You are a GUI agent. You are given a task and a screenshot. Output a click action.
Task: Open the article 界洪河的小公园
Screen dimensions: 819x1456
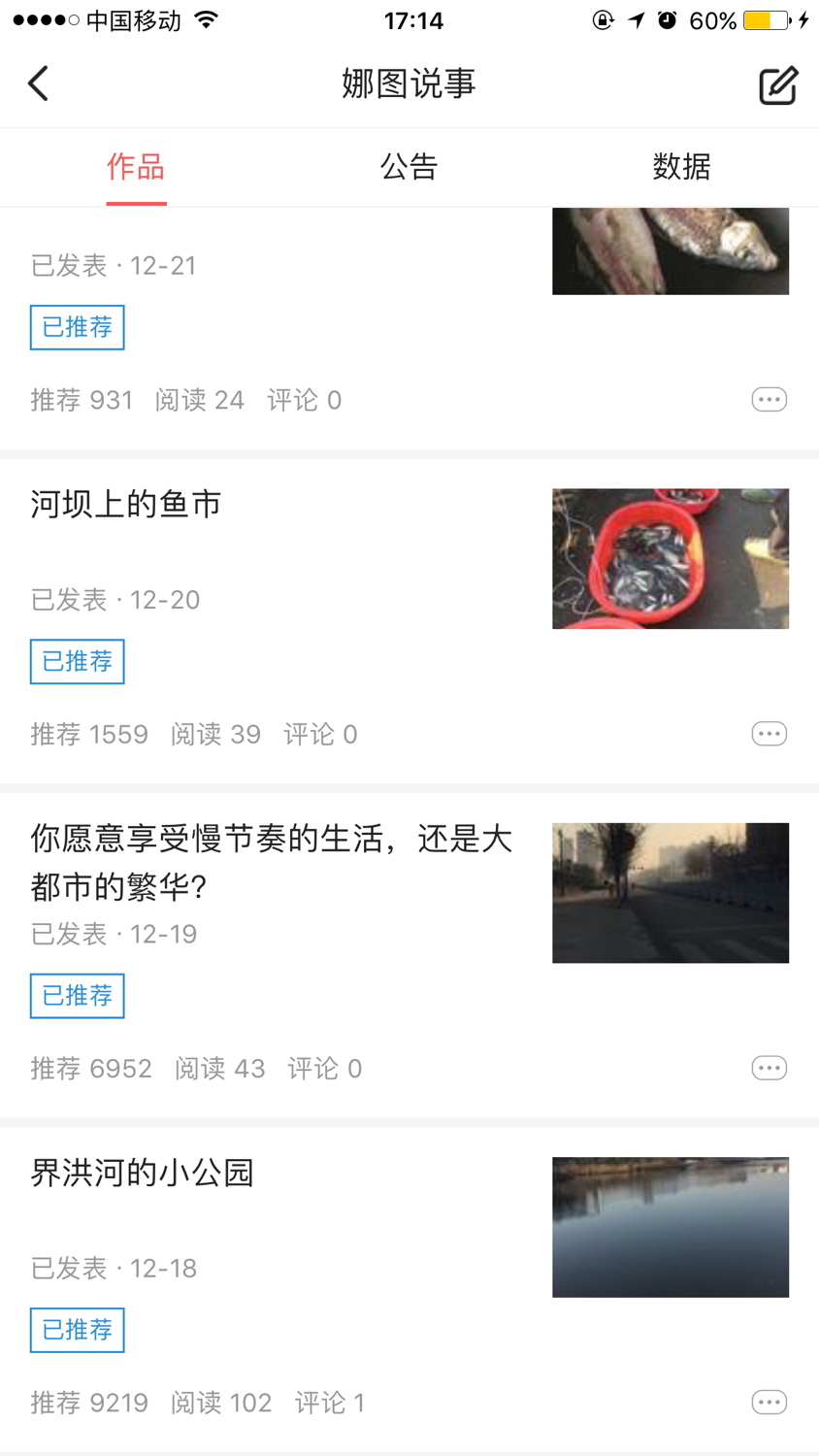pyautogui.click(x=143, y=1172)
